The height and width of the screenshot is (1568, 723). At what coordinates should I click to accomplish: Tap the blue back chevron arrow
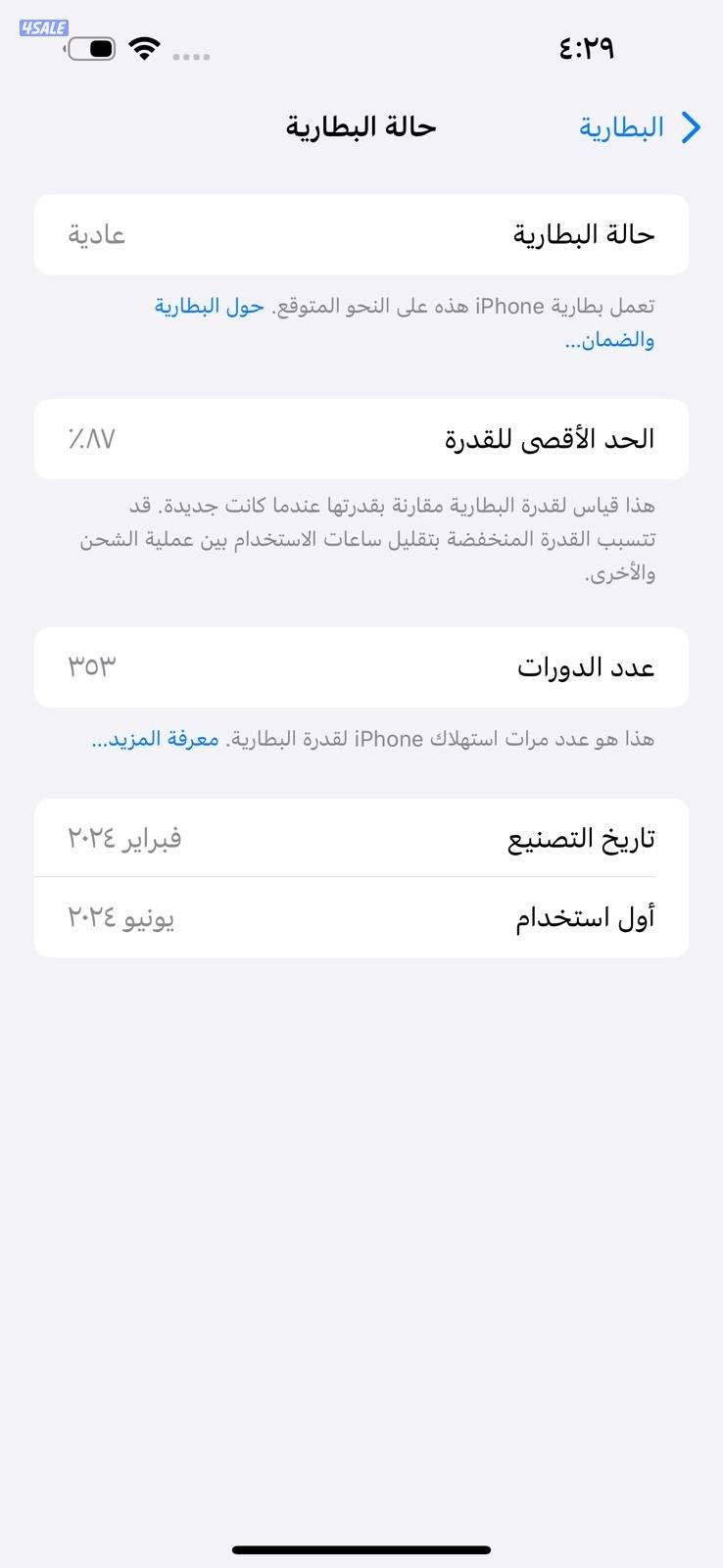(693, 127)
